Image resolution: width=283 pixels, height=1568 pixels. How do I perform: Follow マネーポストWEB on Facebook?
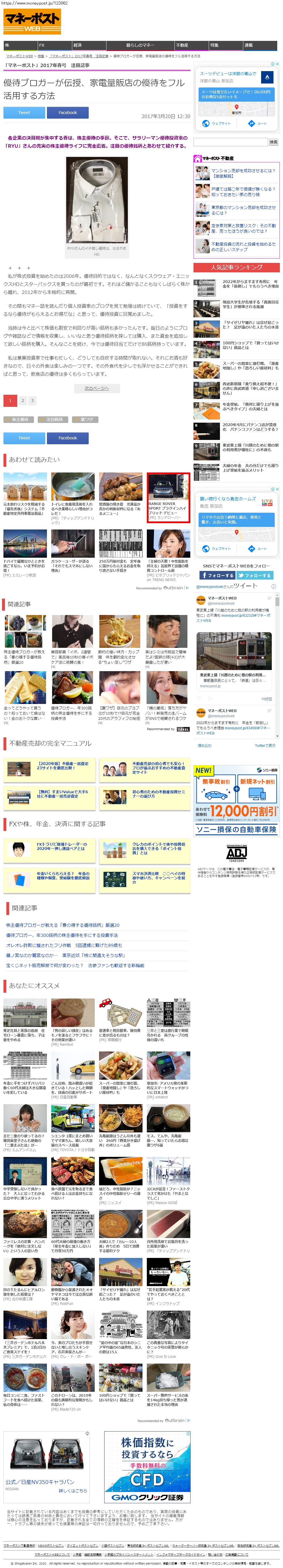[217, 575]
